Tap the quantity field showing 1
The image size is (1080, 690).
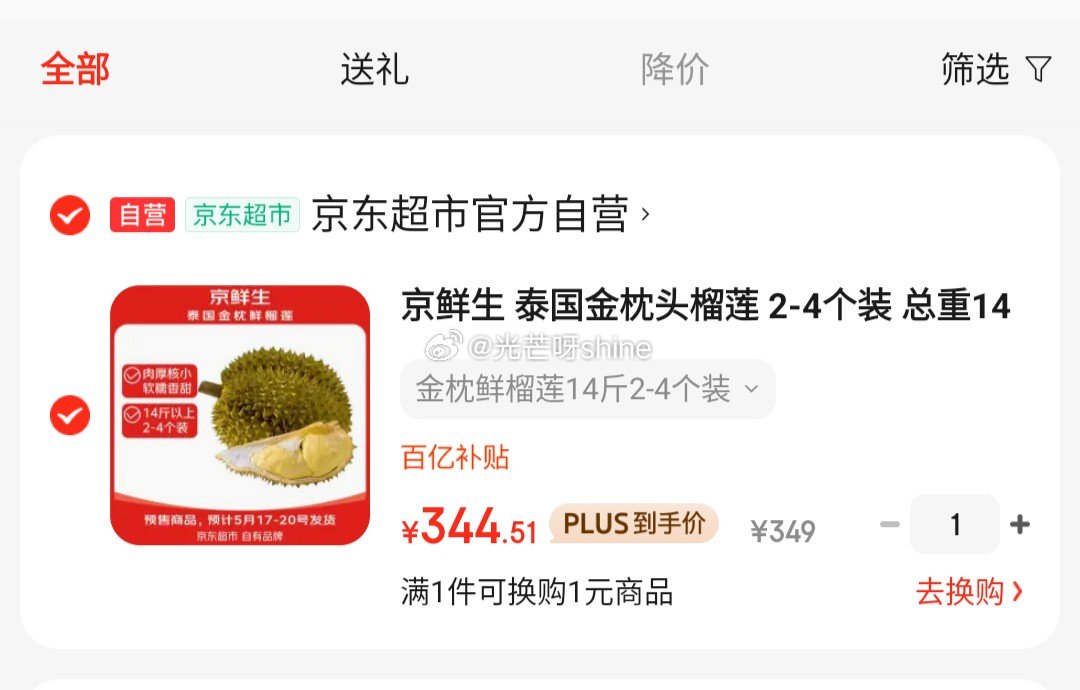[954, 525]
